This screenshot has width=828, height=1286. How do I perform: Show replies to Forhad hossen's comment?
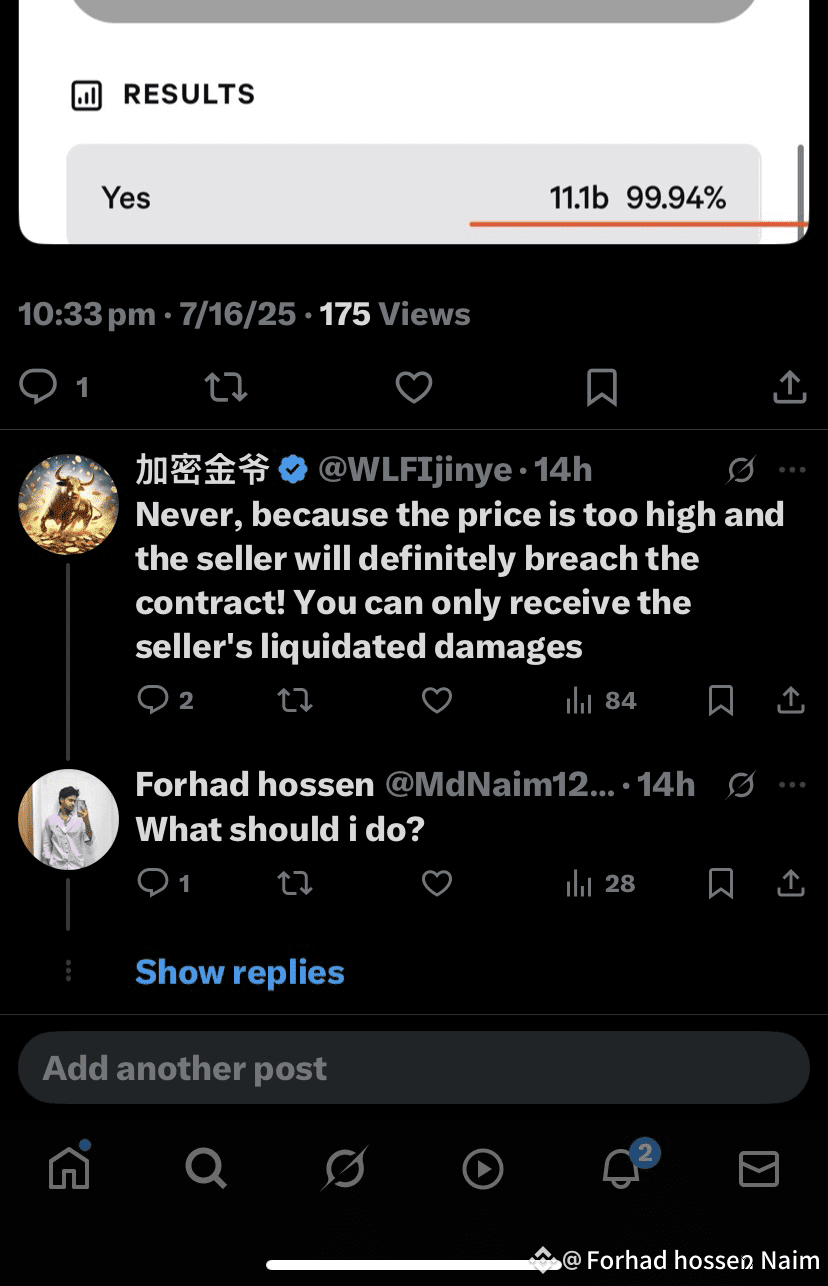click(239, 971)
